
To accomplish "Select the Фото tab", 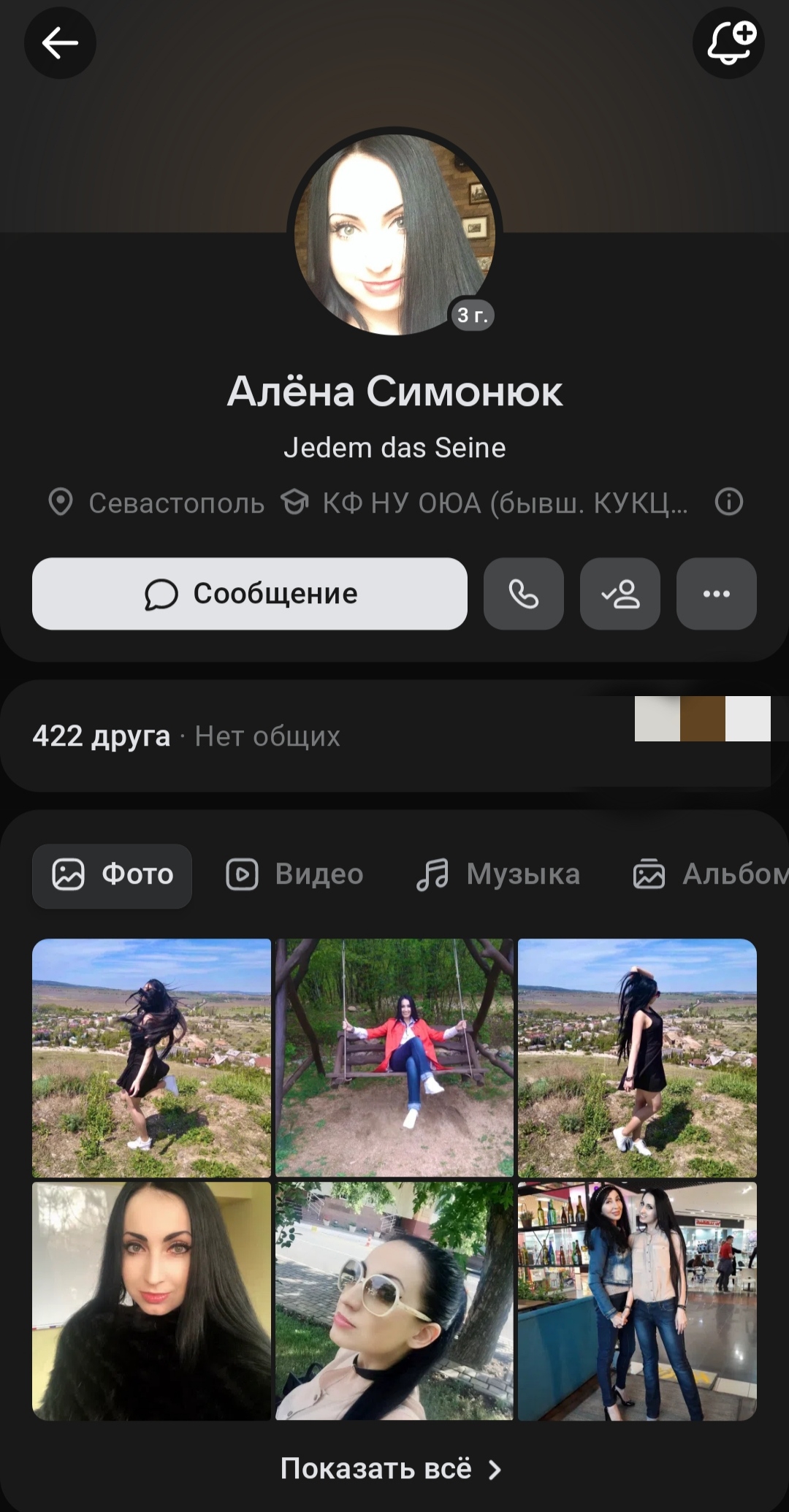I will point(113,874).
